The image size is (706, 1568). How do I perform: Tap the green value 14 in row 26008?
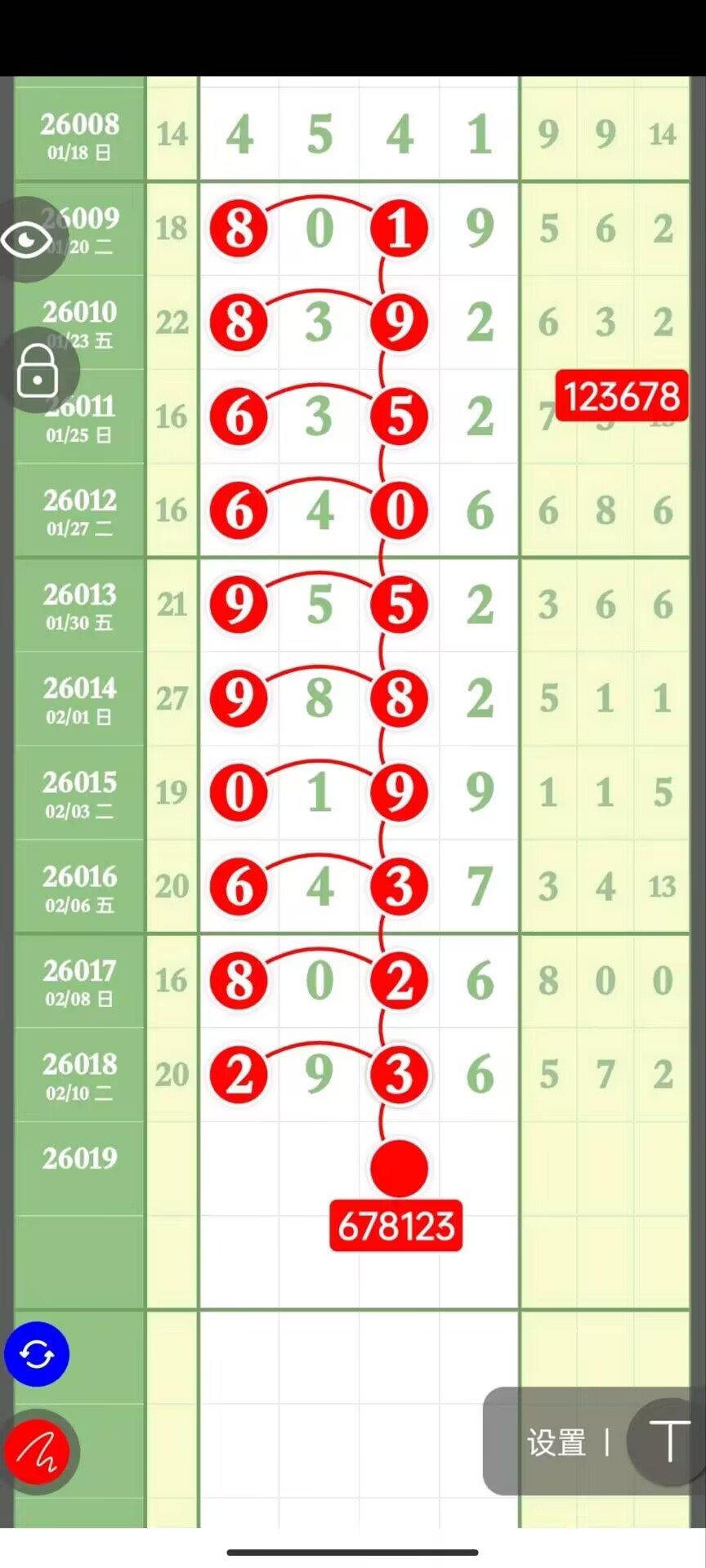click(171, 135)
